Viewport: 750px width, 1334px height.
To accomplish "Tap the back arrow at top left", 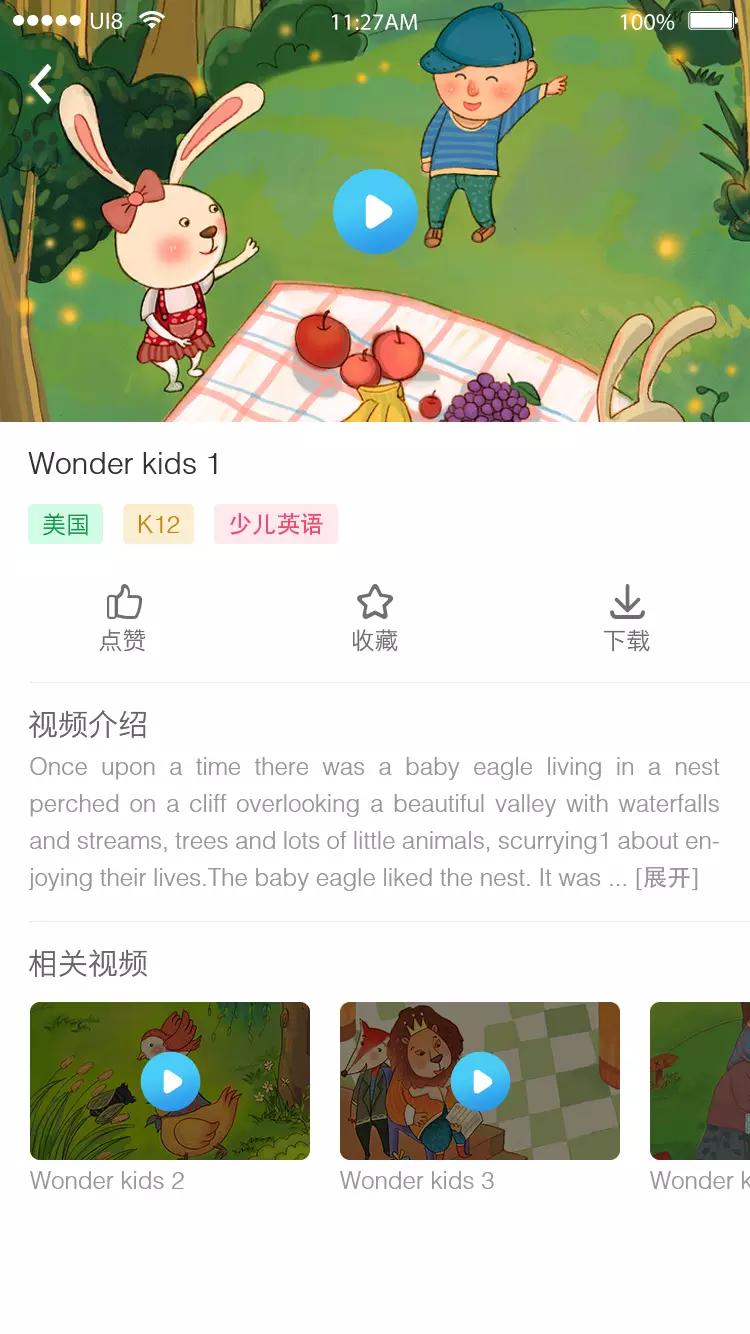I will 40,84.
